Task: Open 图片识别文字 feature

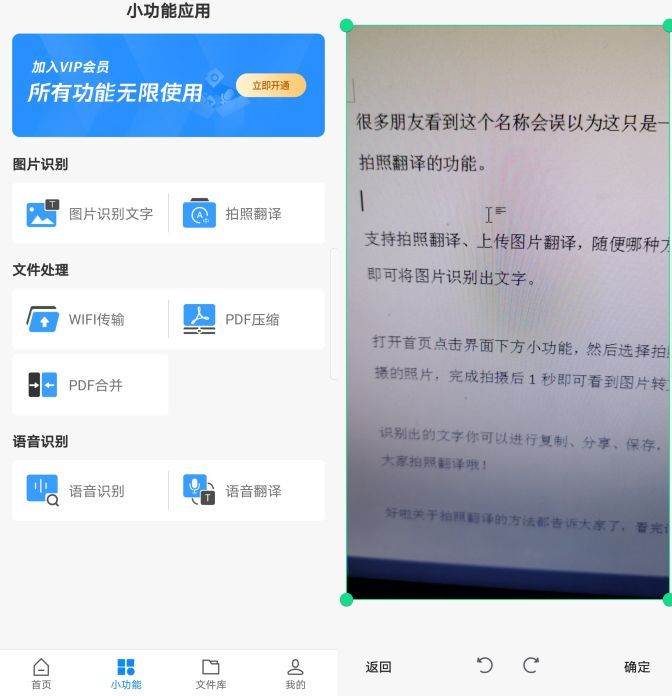Action: (90, 213)
